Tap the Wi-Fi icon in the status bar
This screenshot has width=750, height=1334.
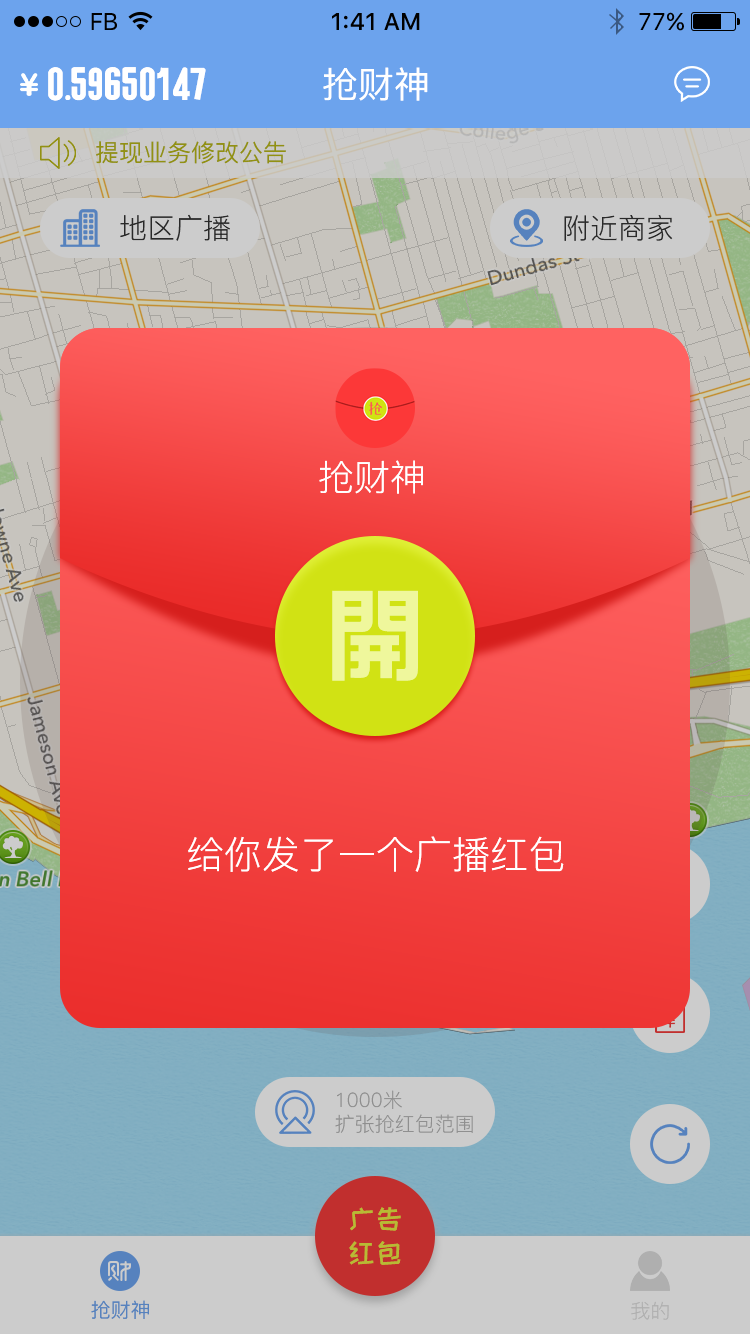click(x=140, y=21)
